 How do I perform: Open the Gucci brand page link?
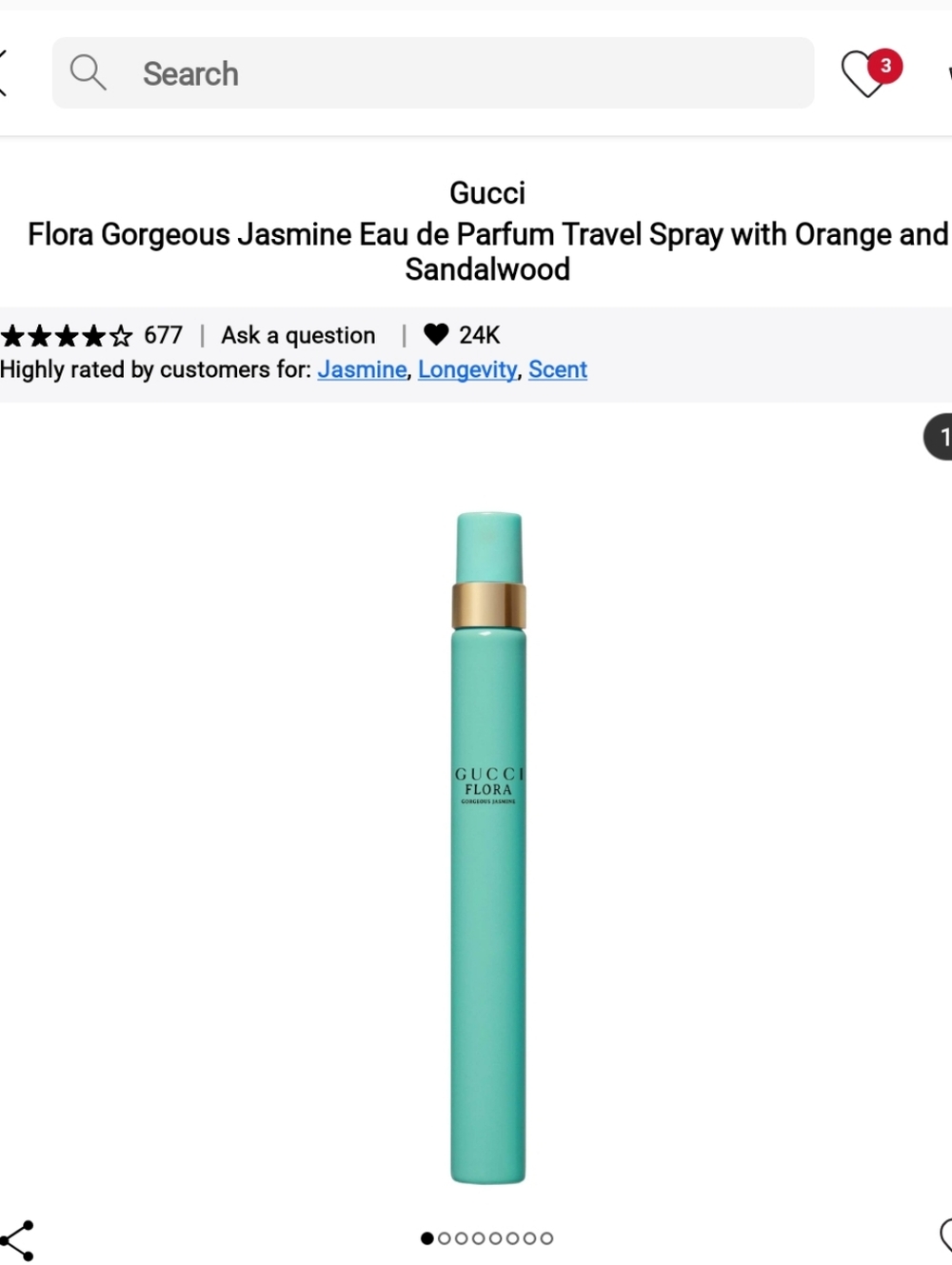[x=486, y=192]
